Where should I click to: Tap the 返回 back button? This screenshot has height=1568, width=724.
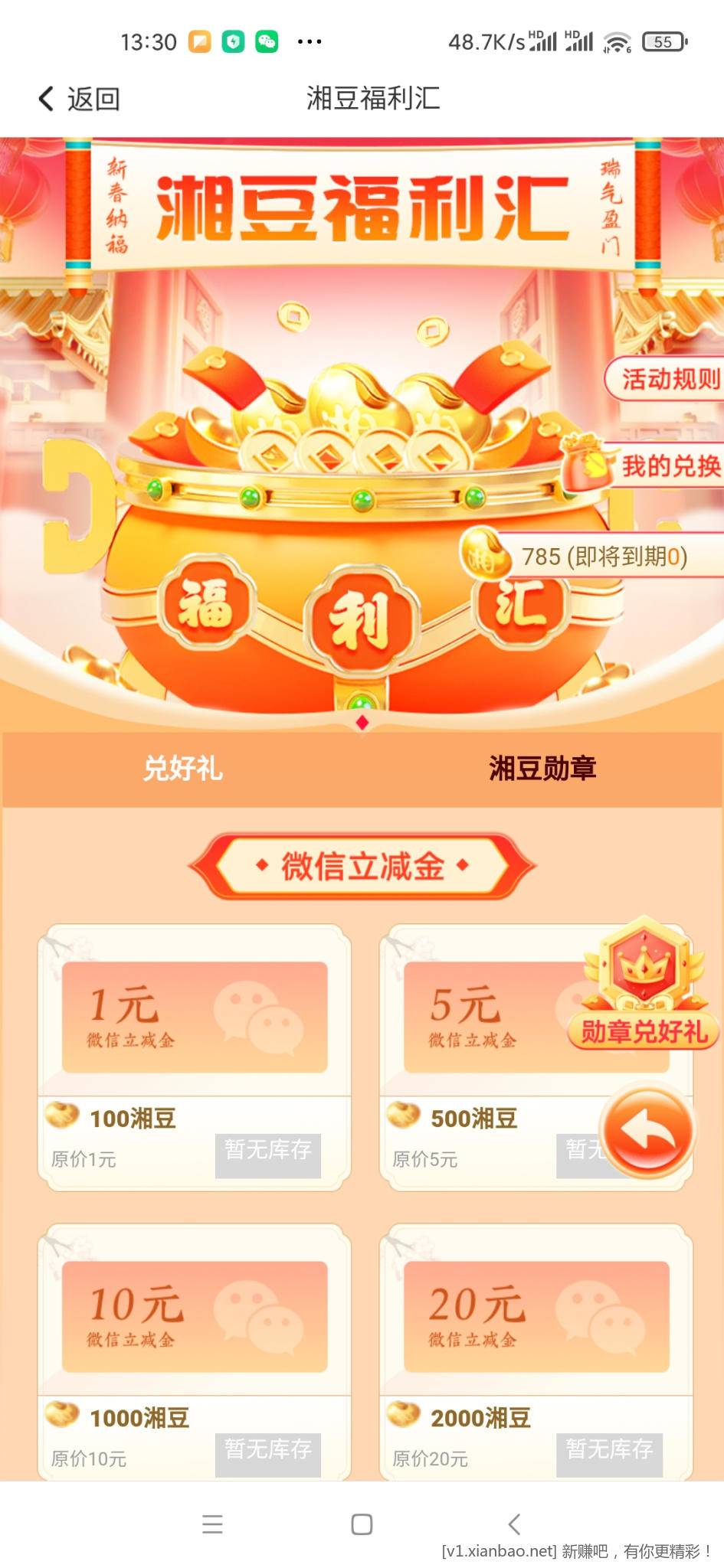tap(80, 99)
